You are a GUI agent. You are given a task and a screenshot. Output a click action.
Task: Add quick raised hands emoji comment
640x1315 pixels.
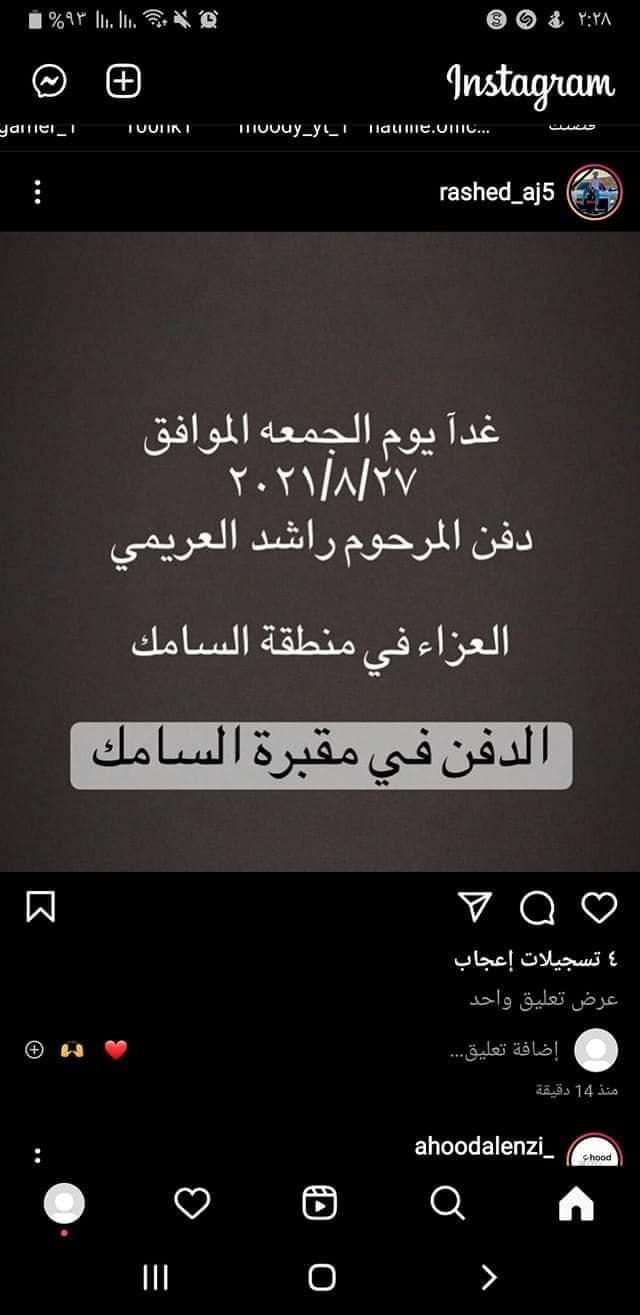click(x=73, y=1050)
